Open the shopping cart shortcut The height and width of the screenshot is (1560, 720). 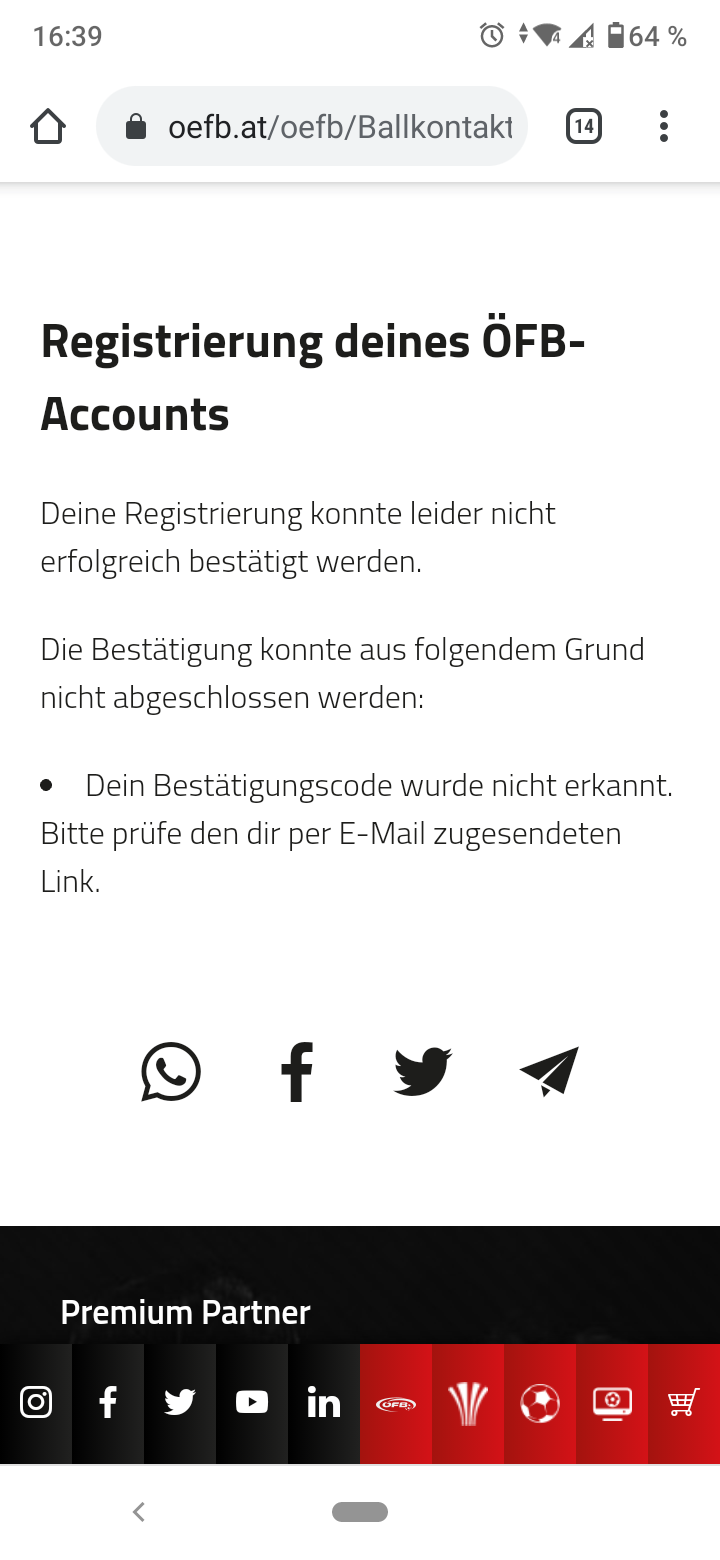(x=684, y=1404)
